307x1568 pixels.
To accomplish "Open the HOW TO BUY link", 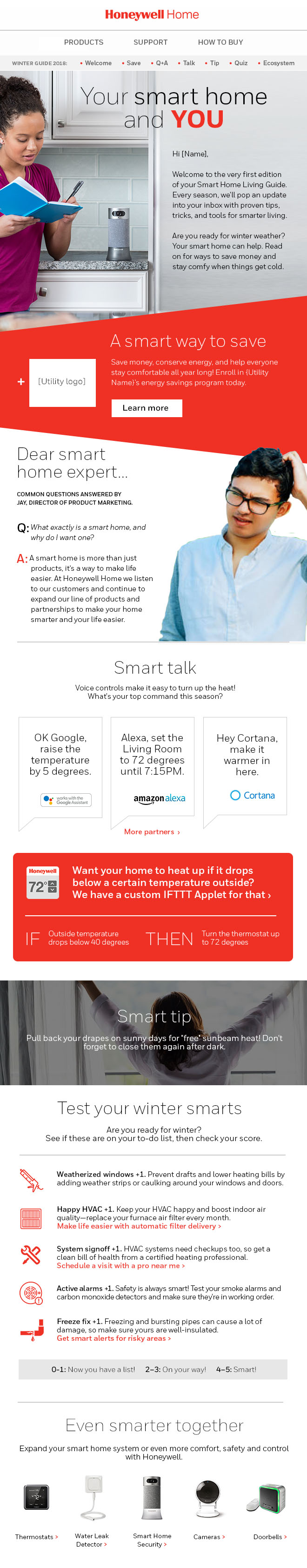I will [220, 42].
